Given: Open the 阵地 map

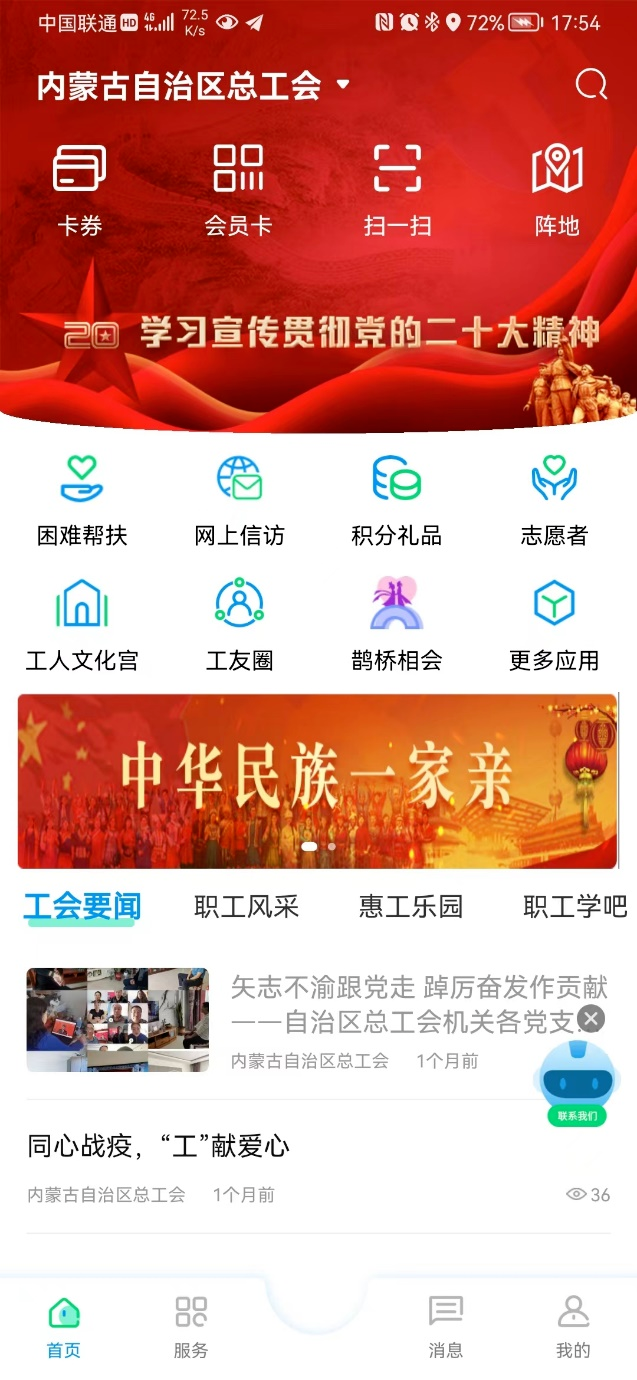Looking at the screenshot, I should click(557, 189).
